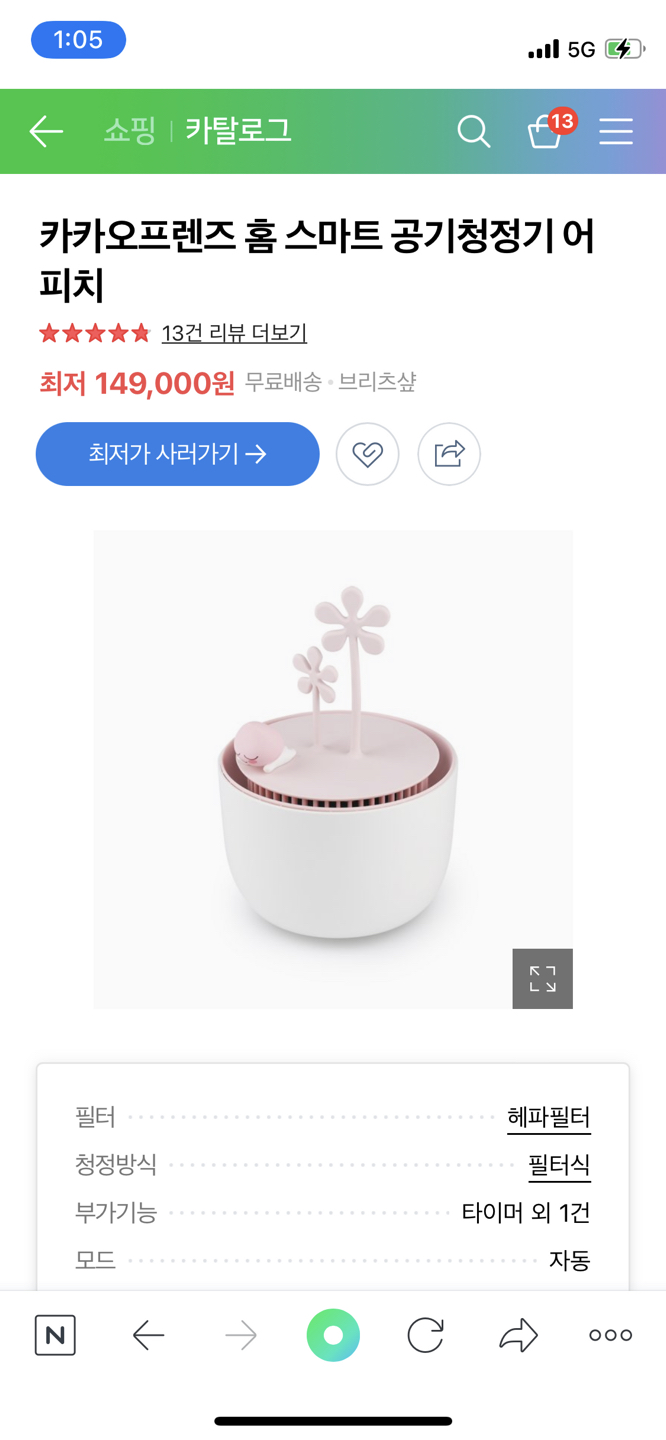Open the 필터식 link
The image size is (666, 1440).
coord(559,1165)
